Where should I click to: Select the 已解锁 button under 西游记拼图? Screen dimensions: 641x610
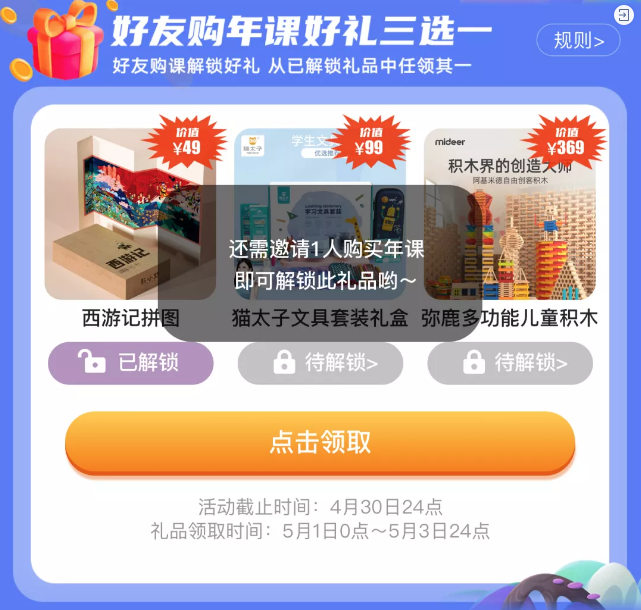(131, 363)
